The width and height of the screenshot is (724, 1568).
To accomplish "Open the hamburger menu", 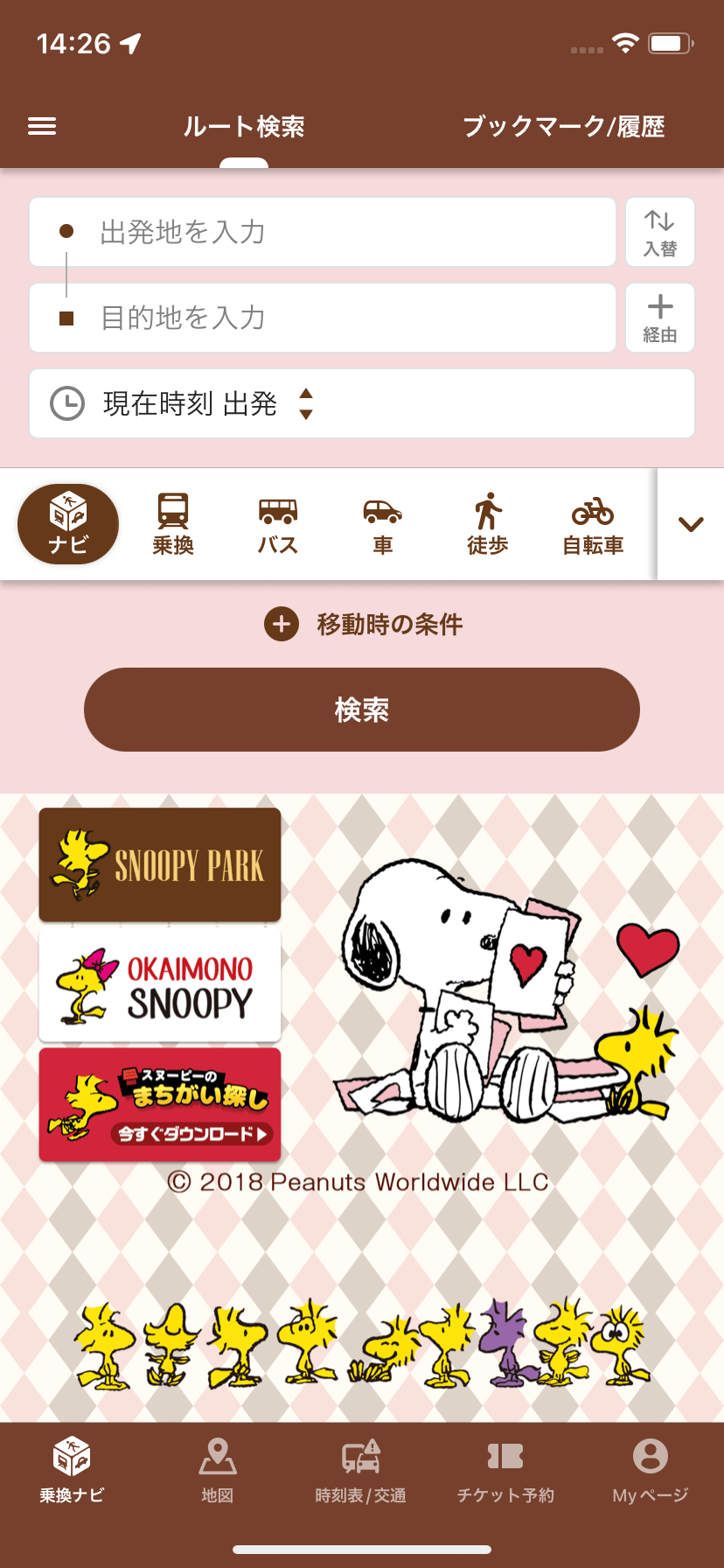I will tap(42, 127).
